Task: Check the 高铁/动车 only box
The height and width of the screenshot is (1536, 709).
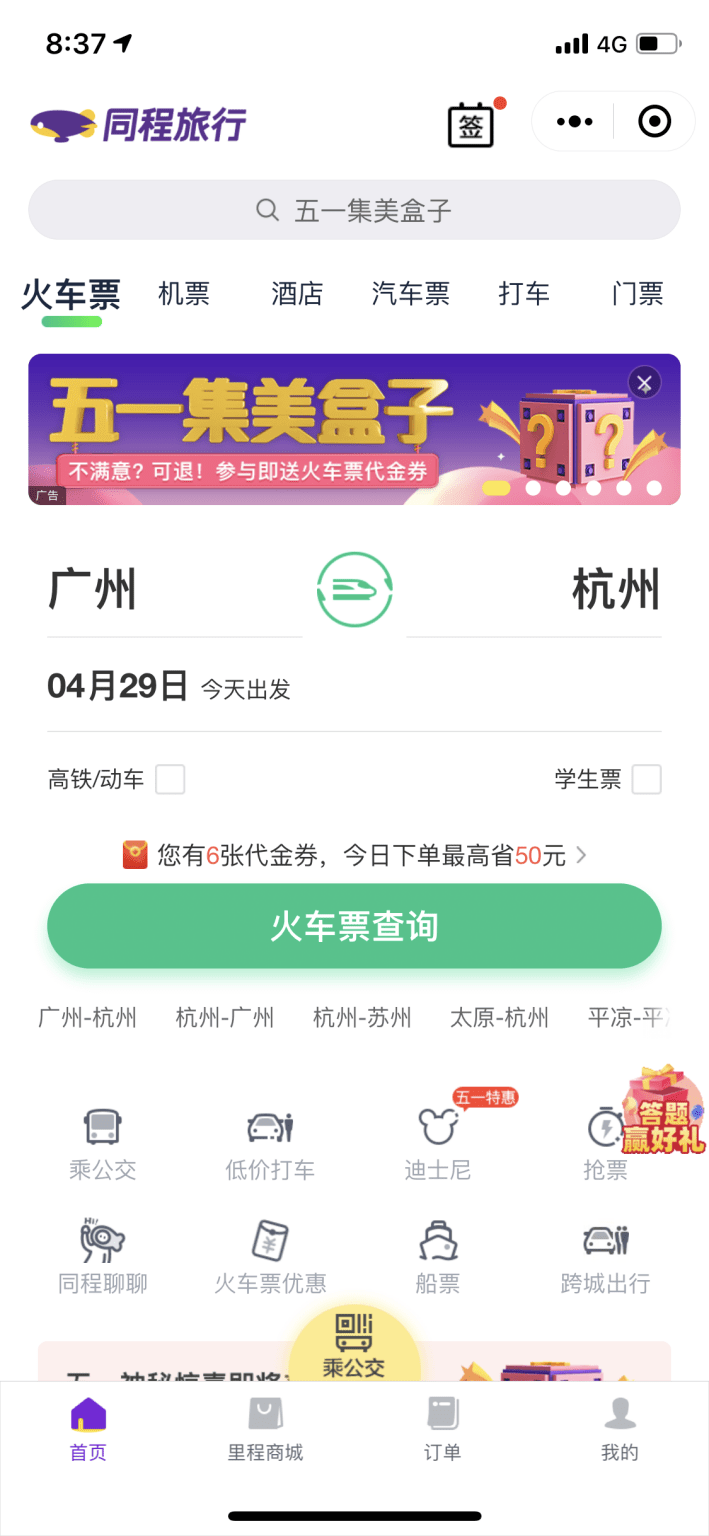Action: pyautogui.click(x=170, y=779)
